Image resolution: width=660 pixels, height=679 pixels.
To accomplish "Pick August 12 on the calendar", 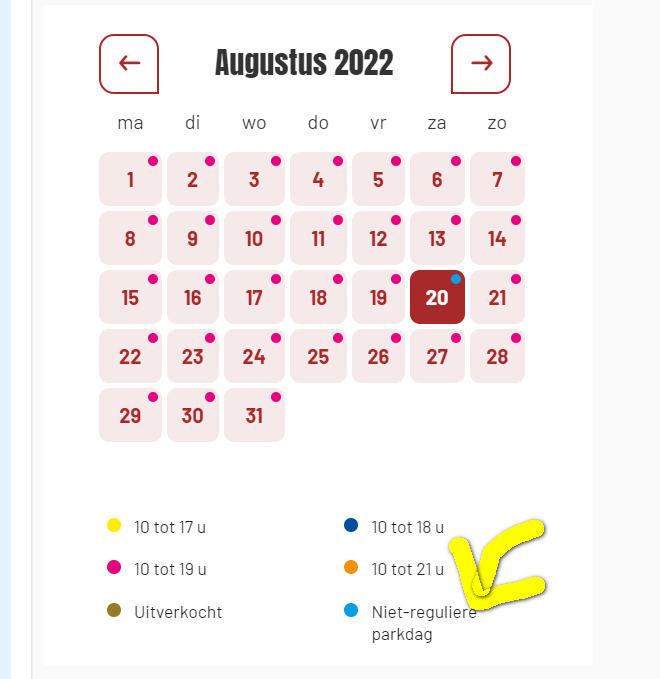I will 378,239.
